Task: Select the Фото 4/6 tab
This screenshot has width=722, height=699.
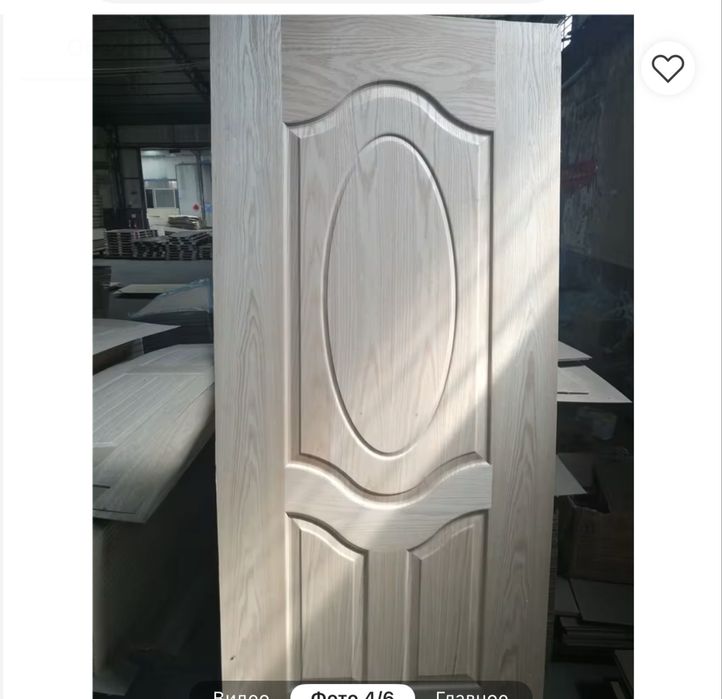Action: click(x=352, y=692)
